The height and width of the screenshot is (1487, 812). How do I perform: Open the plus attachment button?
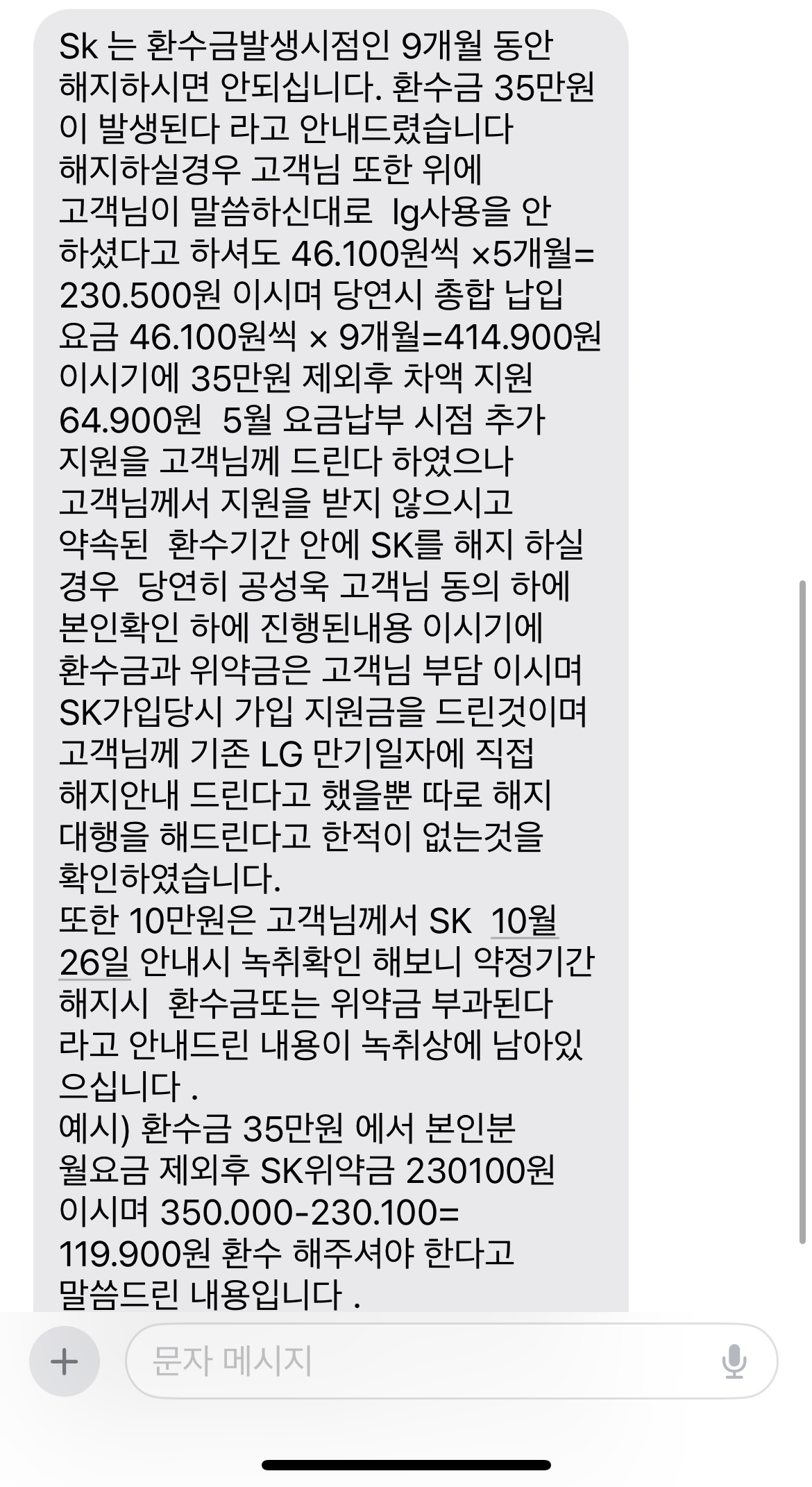(x=65, y=1361)
